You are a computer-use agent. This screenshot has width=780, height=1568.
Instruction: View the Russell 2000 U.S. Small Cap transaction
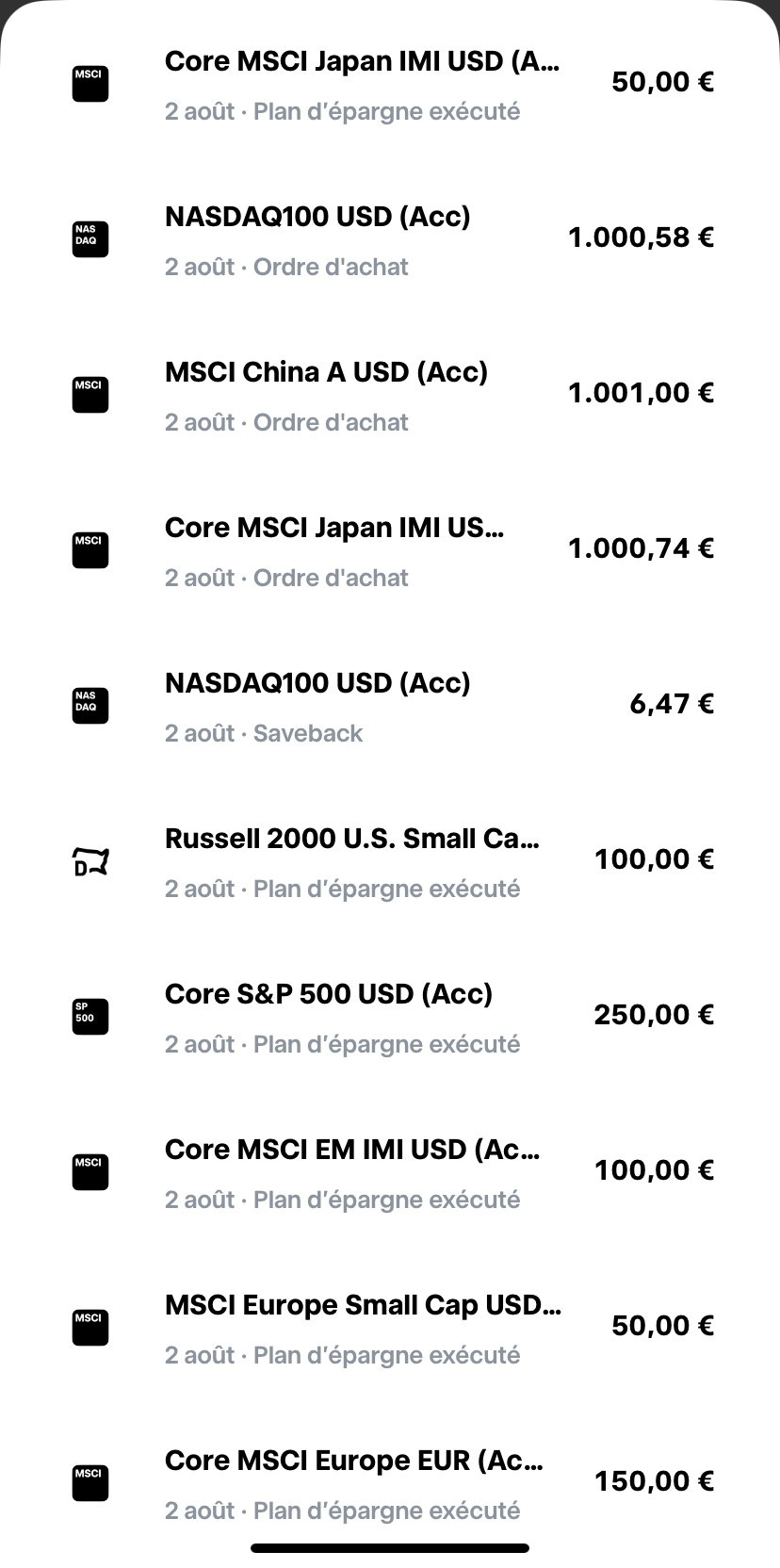390,862
